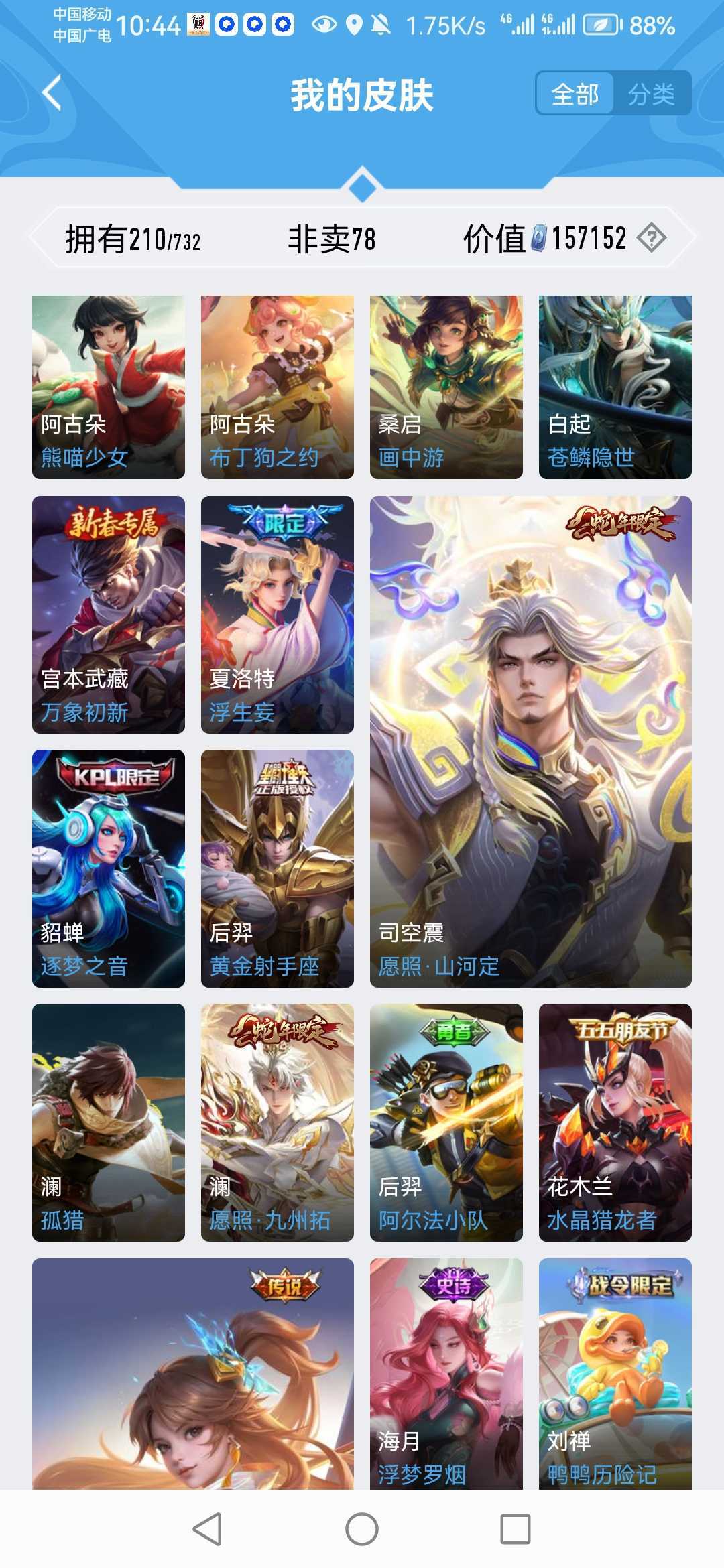Screen dimensions: 724x1568
Task: View 貂蝉 逐梦之音 skin
Action: click(109, 868)
